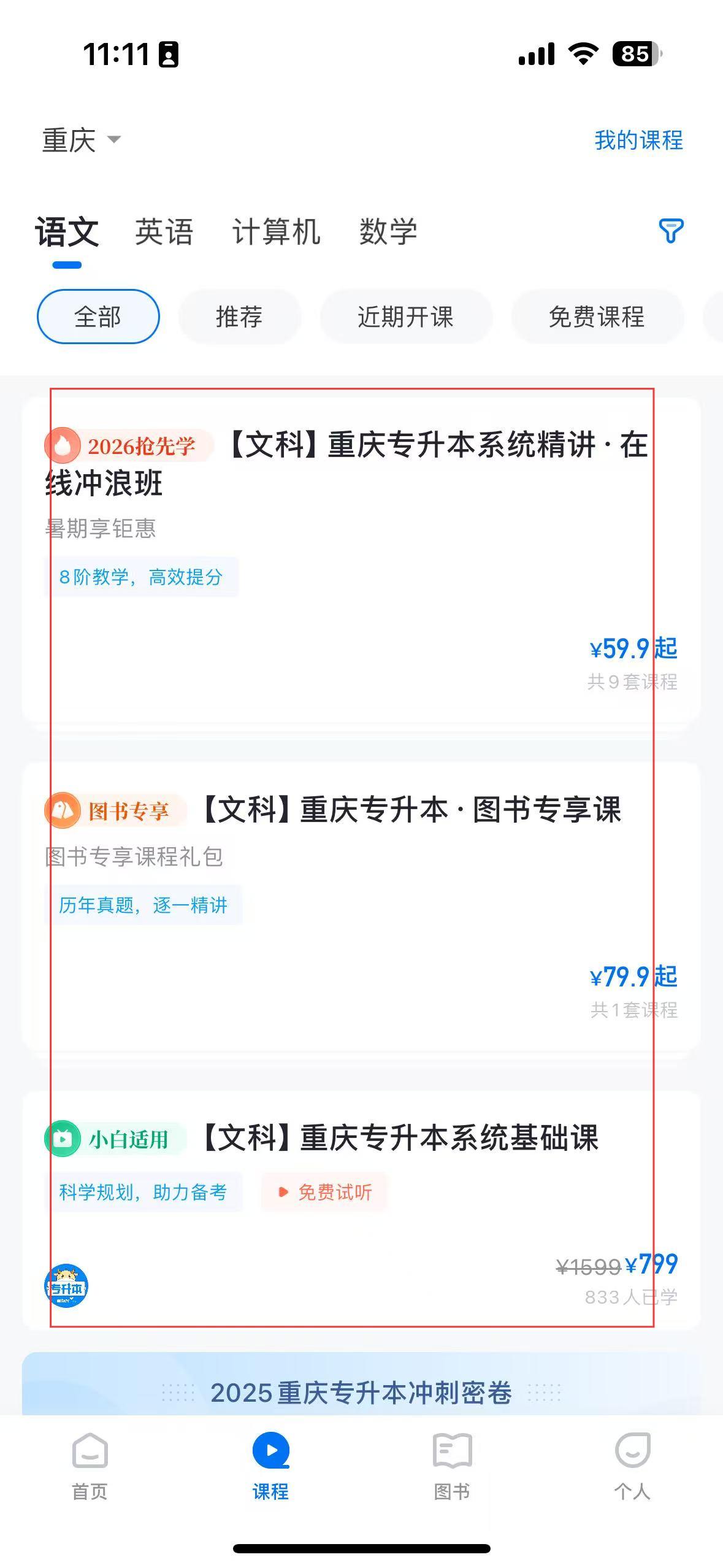Image resolution: width=723 pixels, height=1568 pixels.
Task: Tap 免费试听 on 系统基础课
Action: pos(324,1192)
